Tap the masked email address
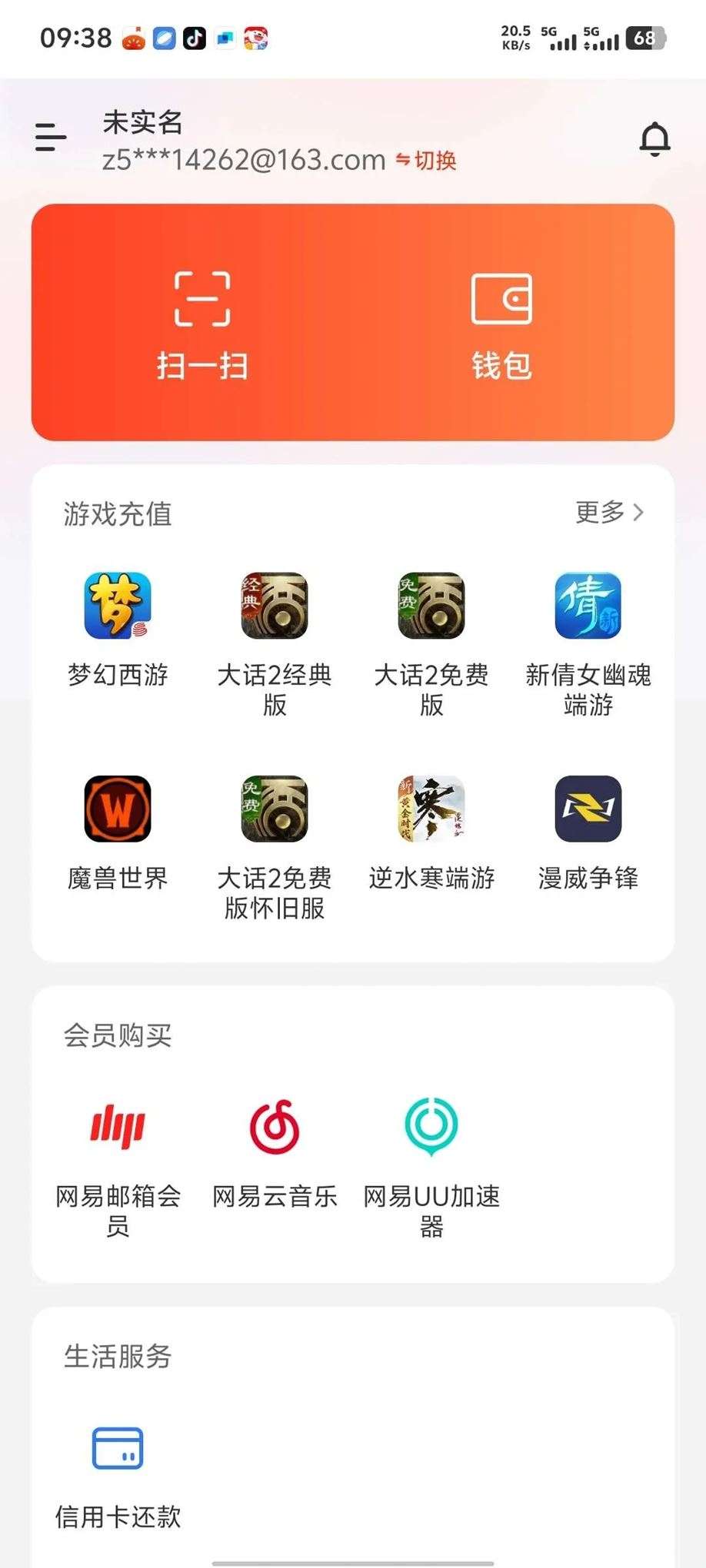 click(241, 160)
